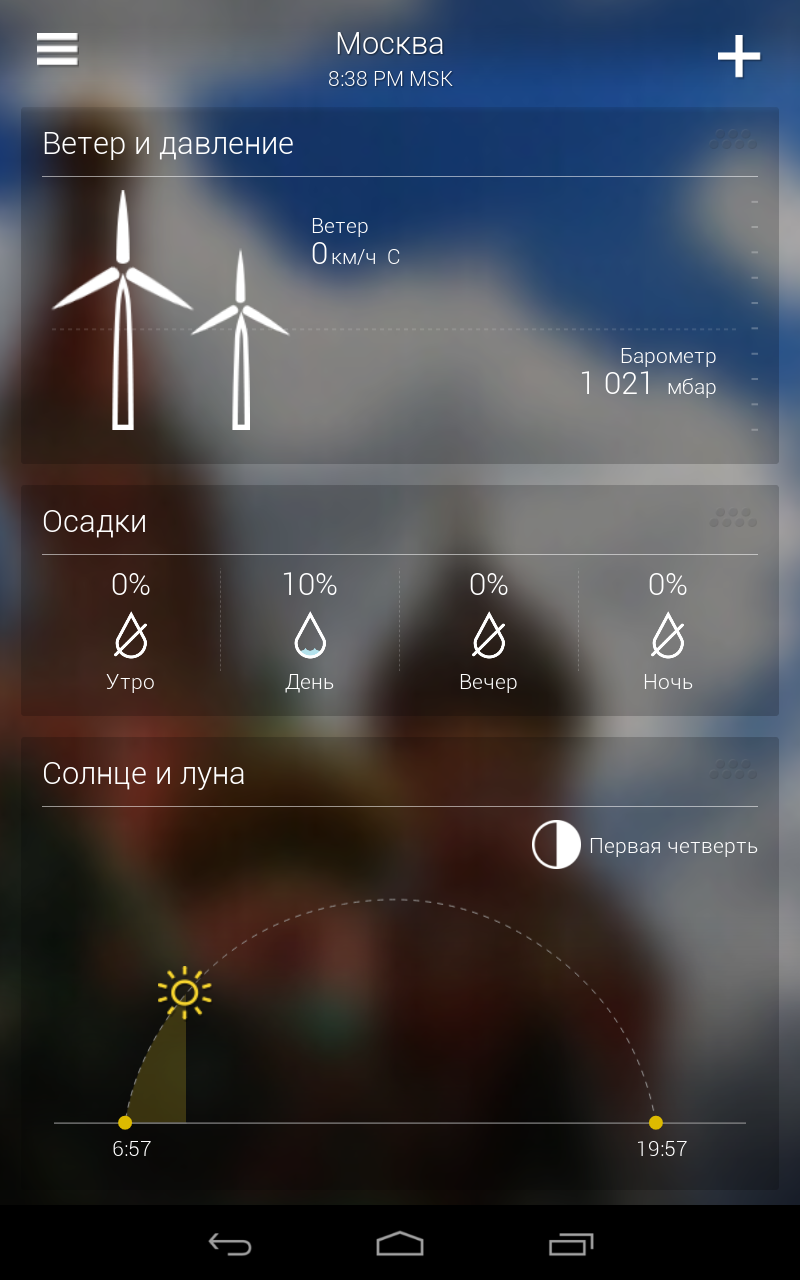Screen dimensions: 800x1280
Task: Tap the drag handle on Солнце и луна card
Action: tap(733, 769)
